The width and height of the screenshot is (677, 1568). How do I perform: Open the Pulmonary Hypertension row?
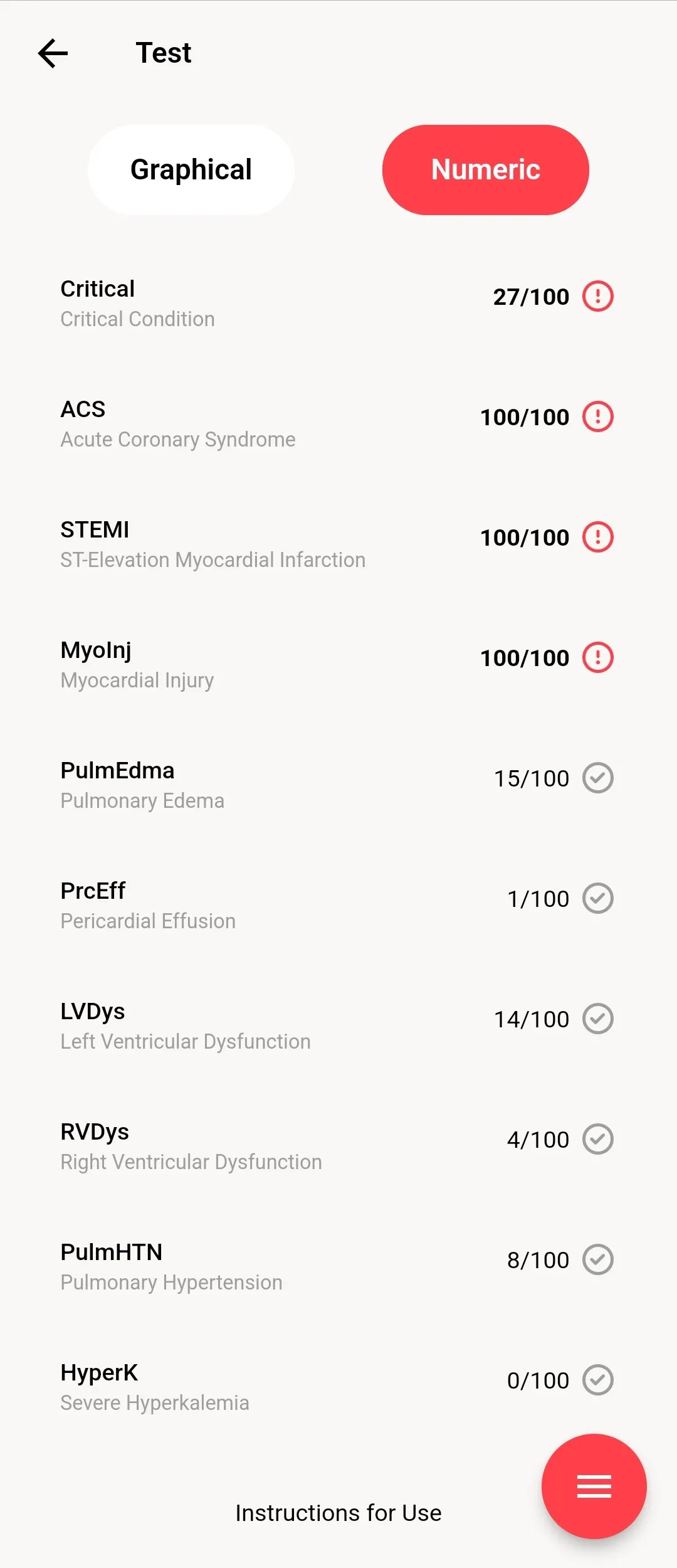337,1267
